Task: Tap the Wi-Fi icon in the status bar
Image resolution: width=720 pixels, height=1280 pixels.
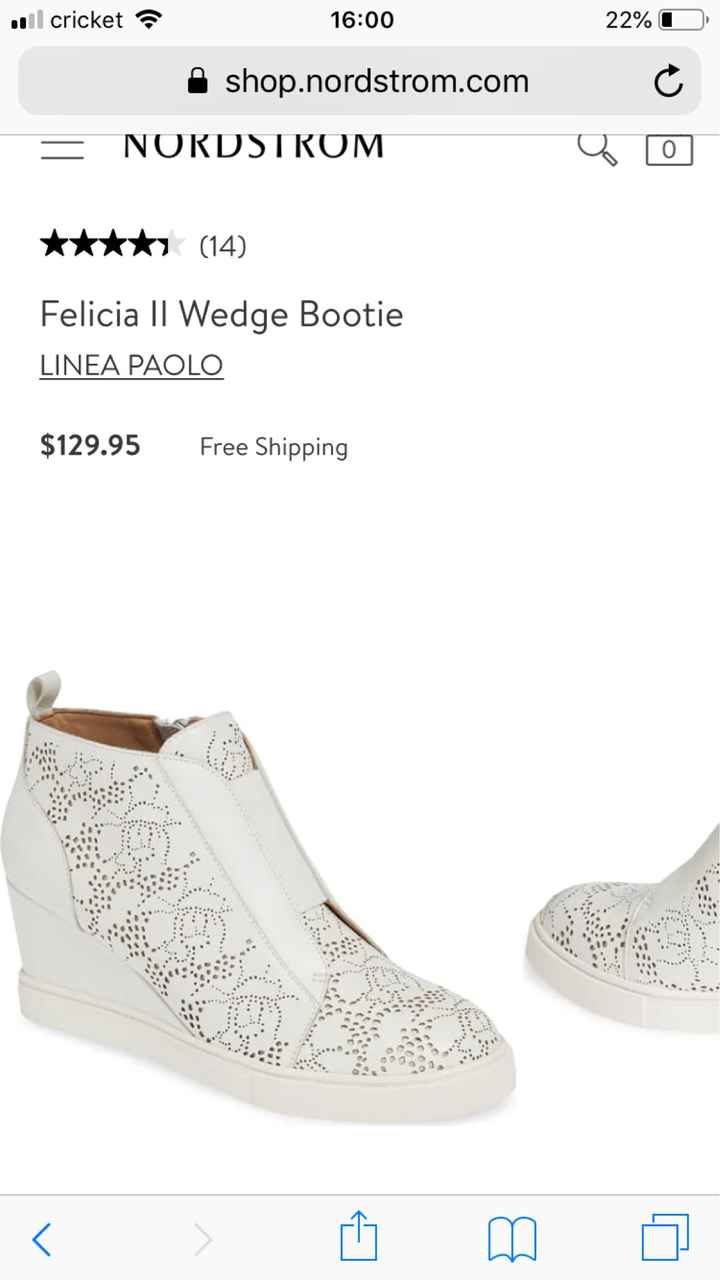Action: 148,18
